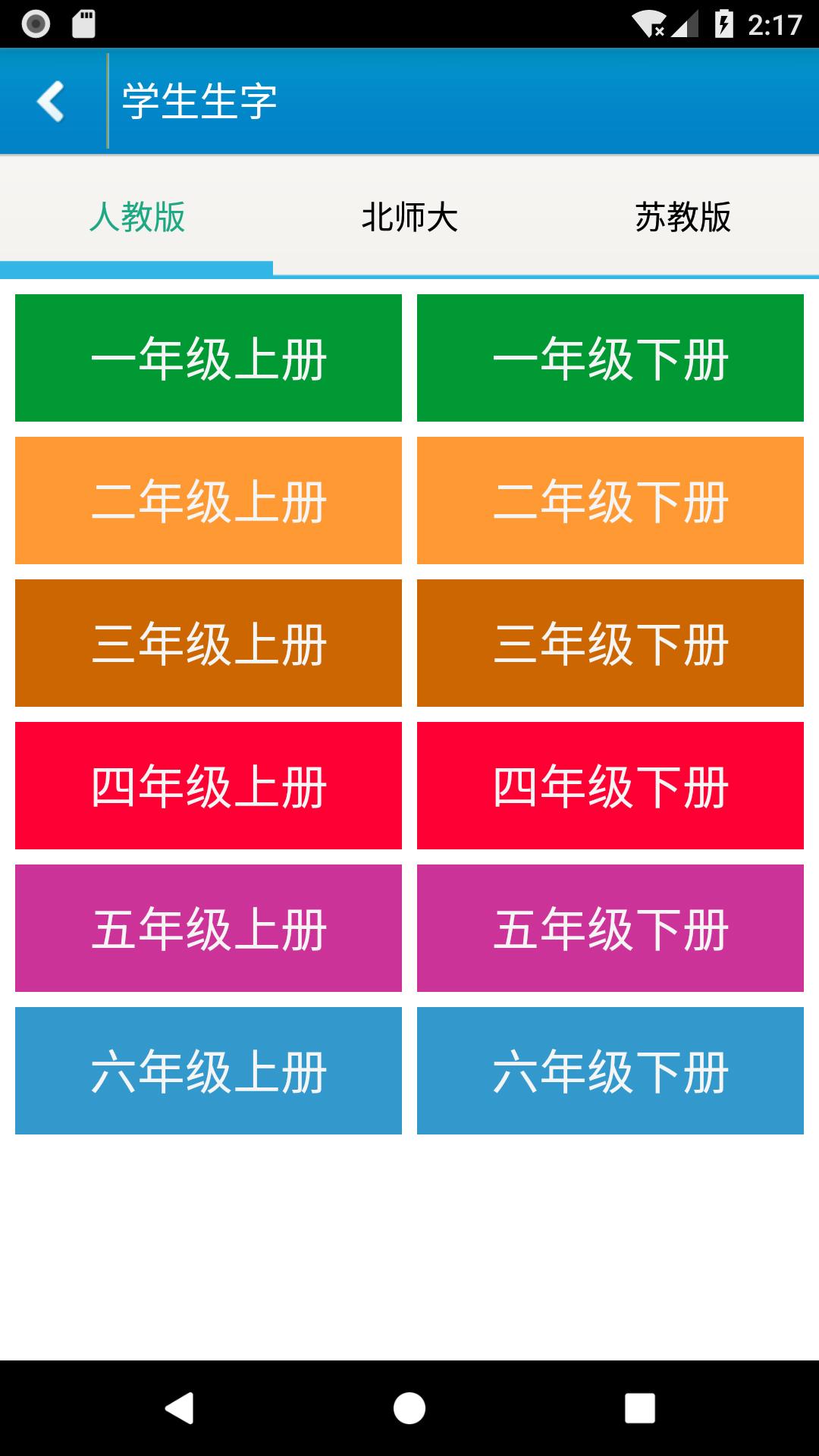Tap the Android recent apps button

click(x=639, y=1405)
